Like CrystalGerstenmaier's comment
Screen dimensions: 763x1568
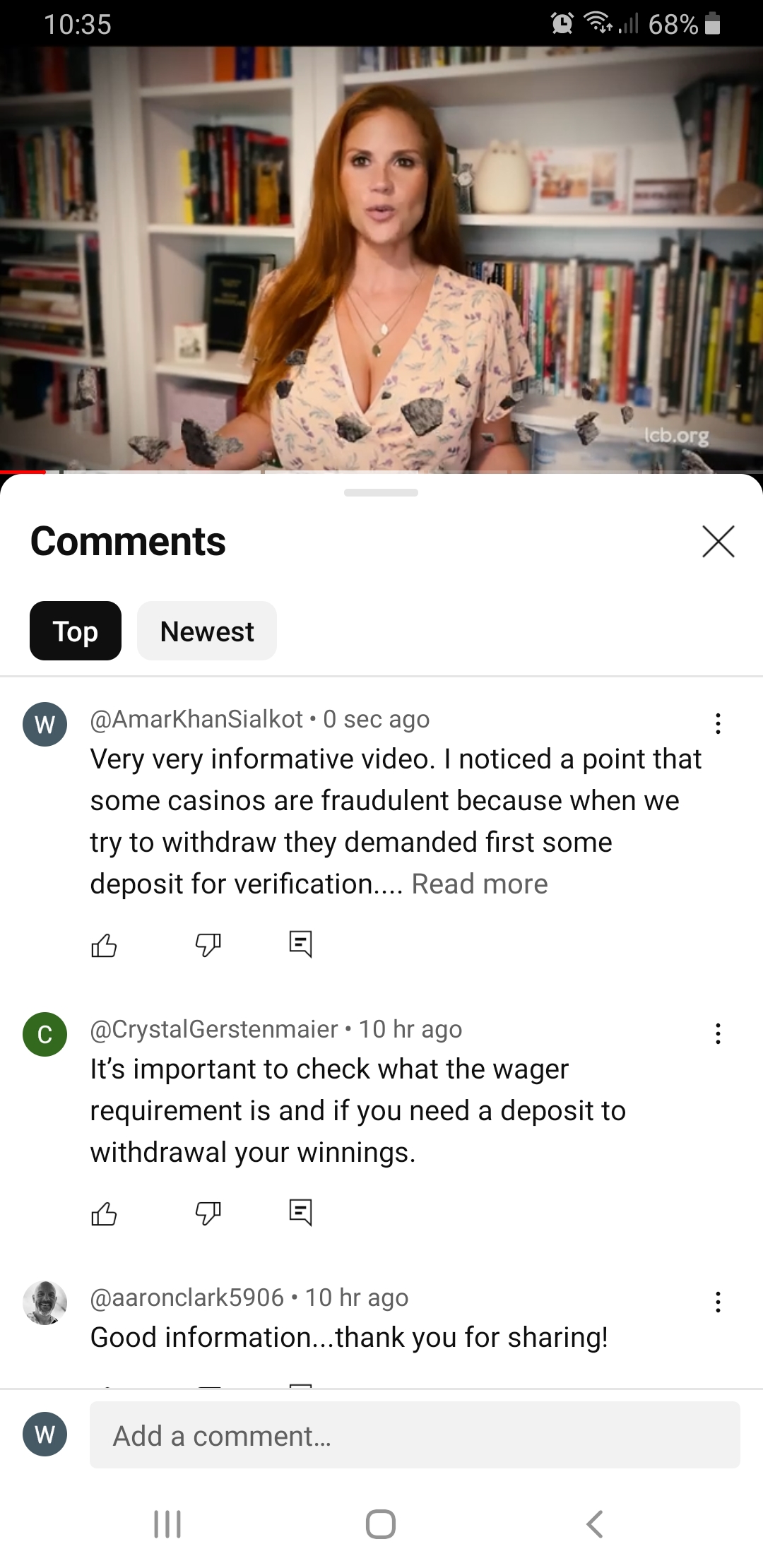pyautogui.click(x=104, y=1213)
